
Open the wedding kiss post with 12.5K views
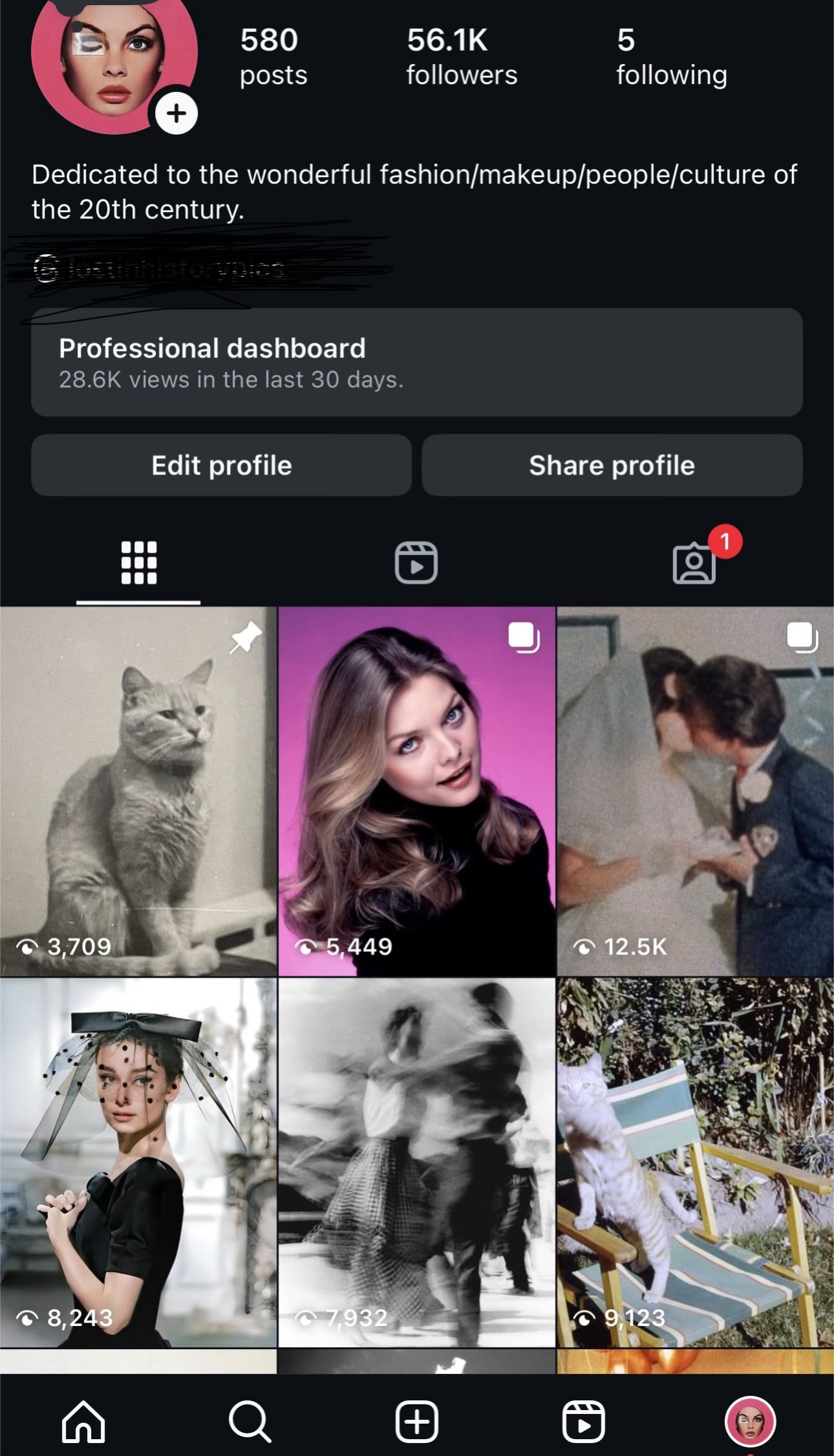(695, 790)
